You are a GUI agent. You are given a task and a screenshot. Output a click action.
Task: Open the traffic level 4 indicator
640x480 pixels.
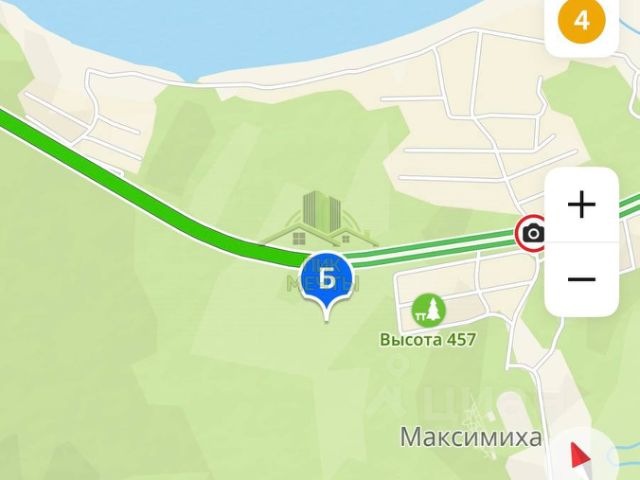point(582,21)
